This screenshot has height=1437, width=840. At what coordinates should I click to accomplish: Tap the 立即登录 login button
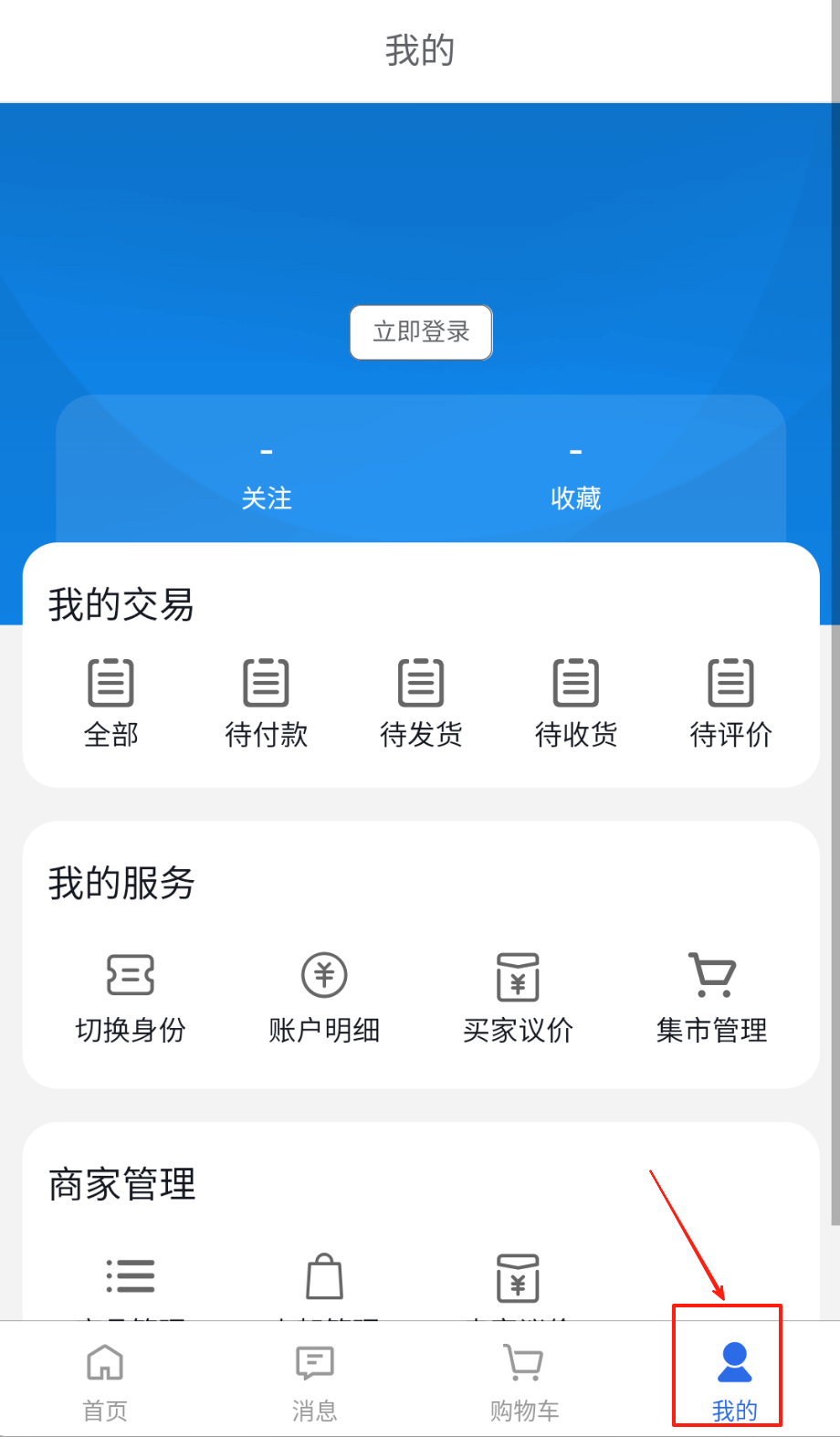coord(421,332)
